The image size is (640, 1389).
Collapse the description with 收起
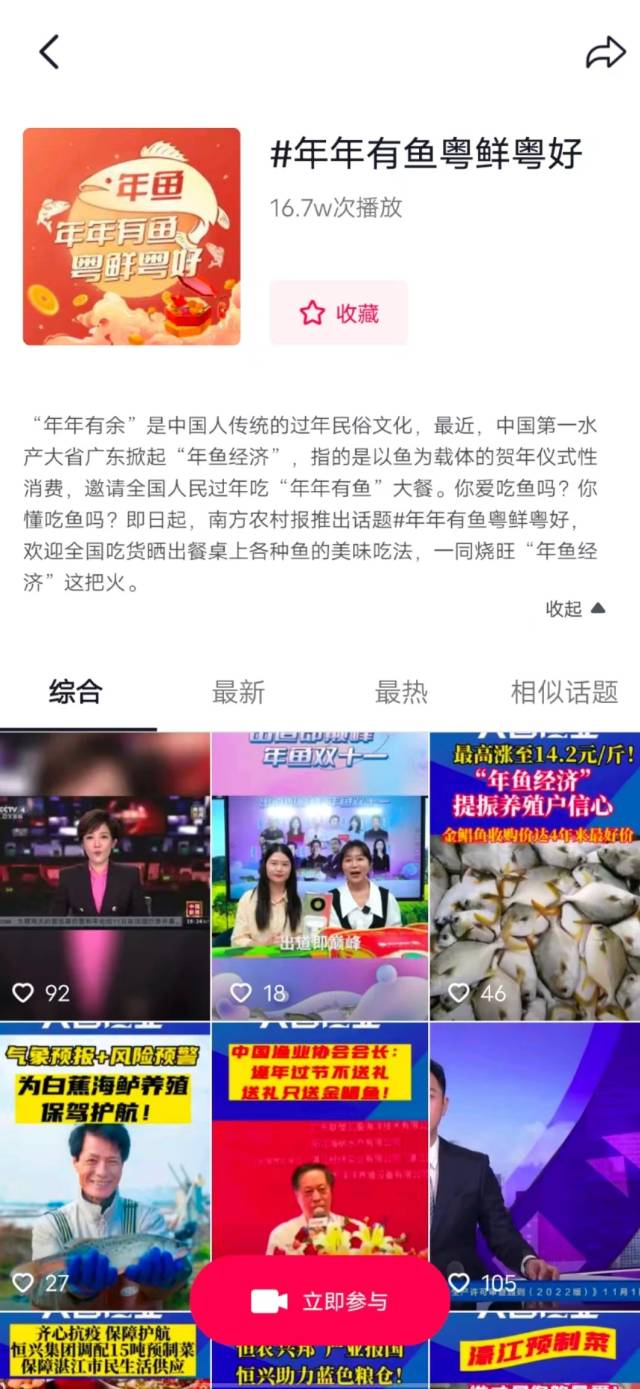click(575, 608)
